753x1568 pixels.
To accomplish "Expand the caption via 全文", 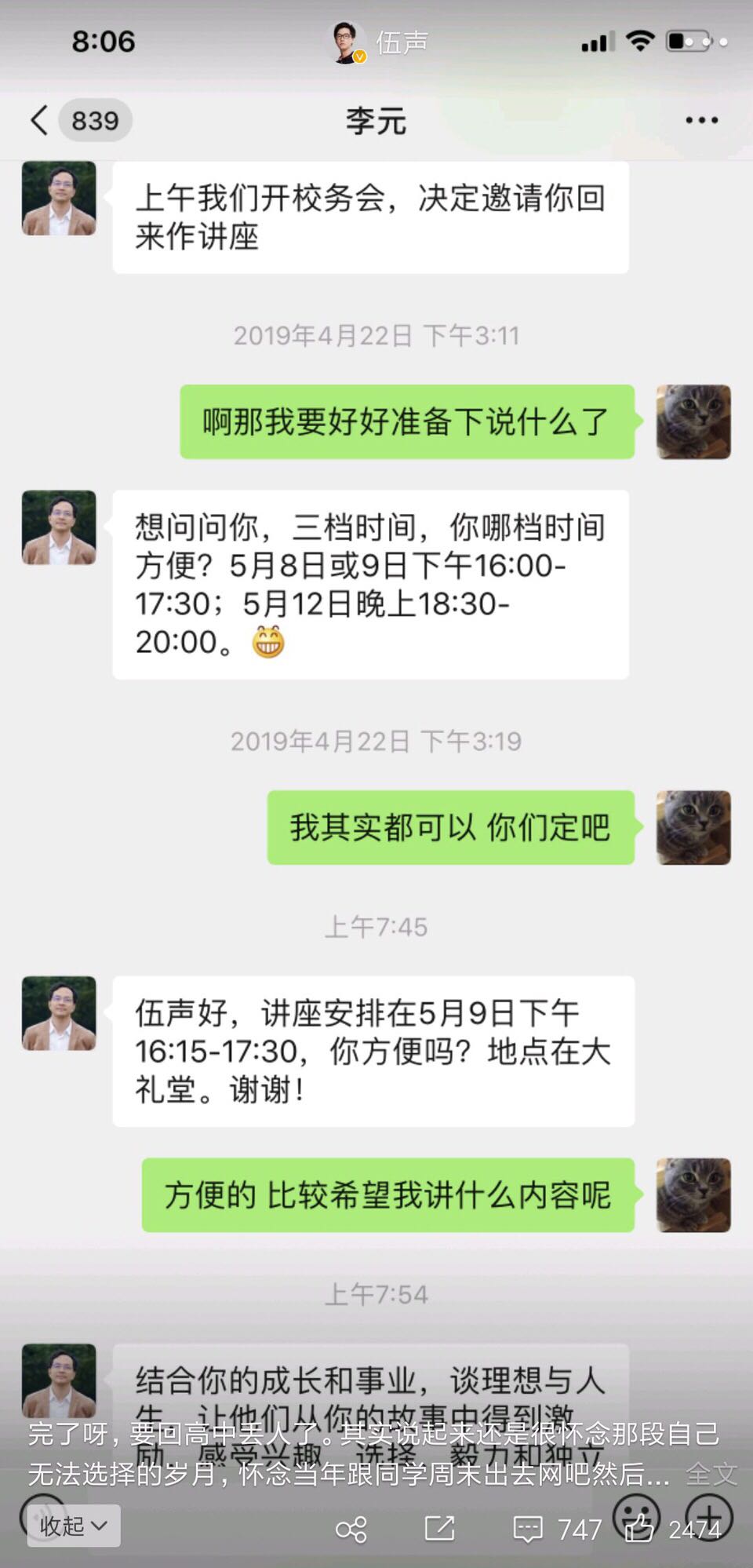I will pos(711,1474).
